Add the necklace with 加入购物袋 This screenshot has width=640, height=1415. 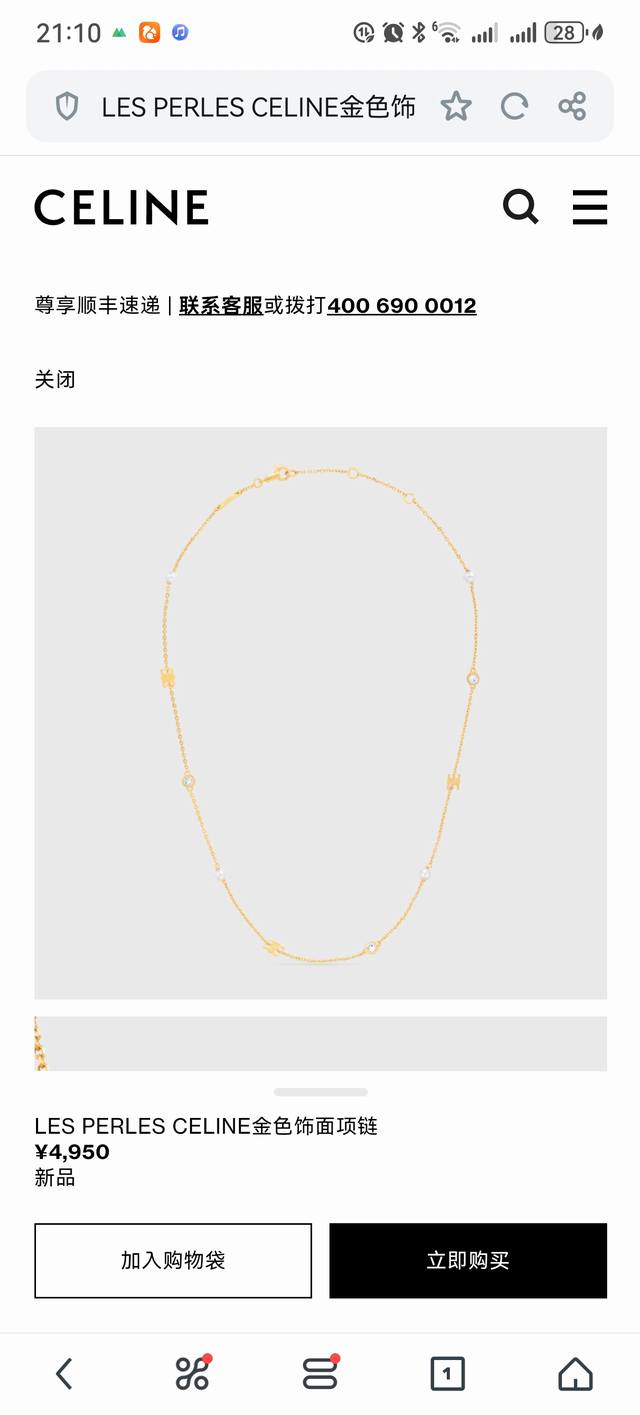tap(173, 1260)
